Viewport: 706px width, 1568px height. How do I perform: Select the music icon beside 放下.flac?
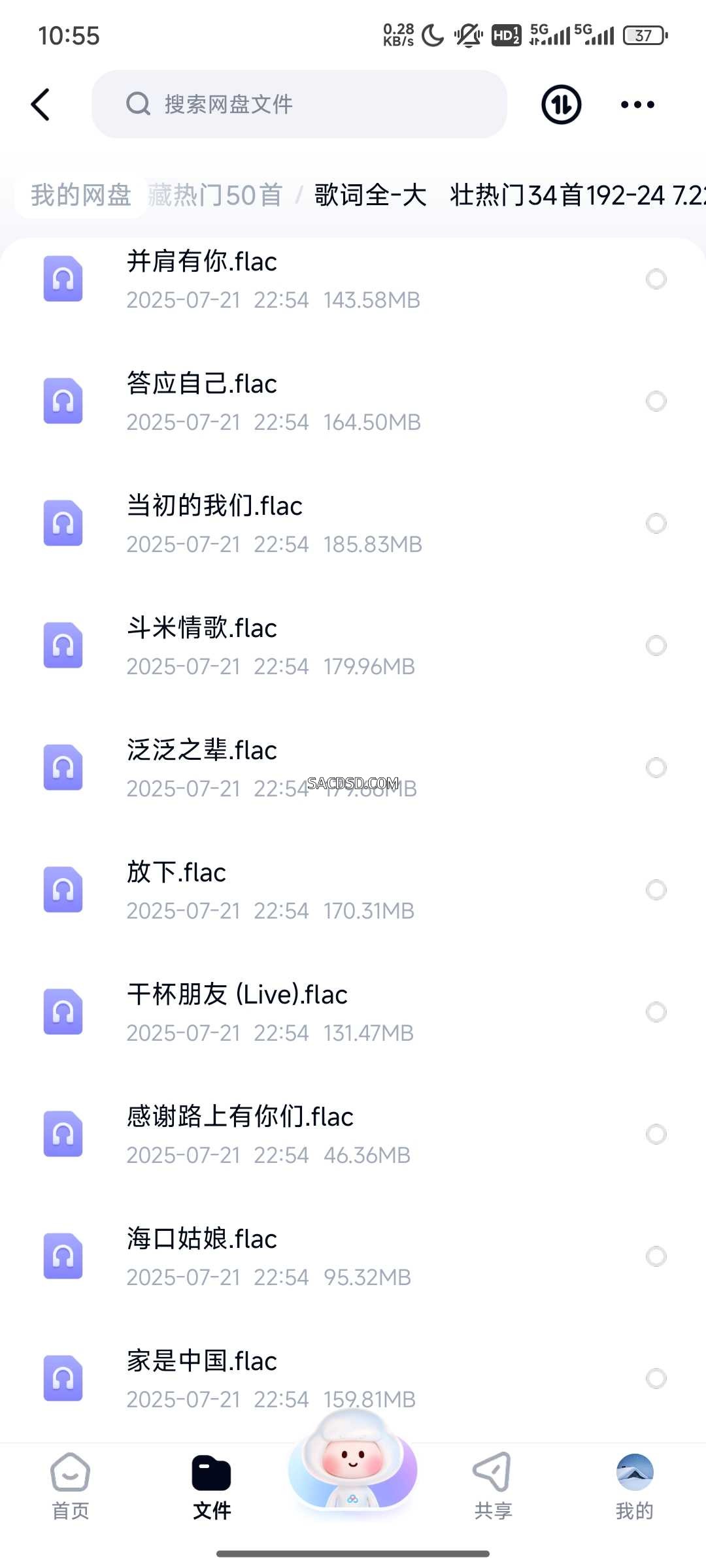tap(63, 889)
